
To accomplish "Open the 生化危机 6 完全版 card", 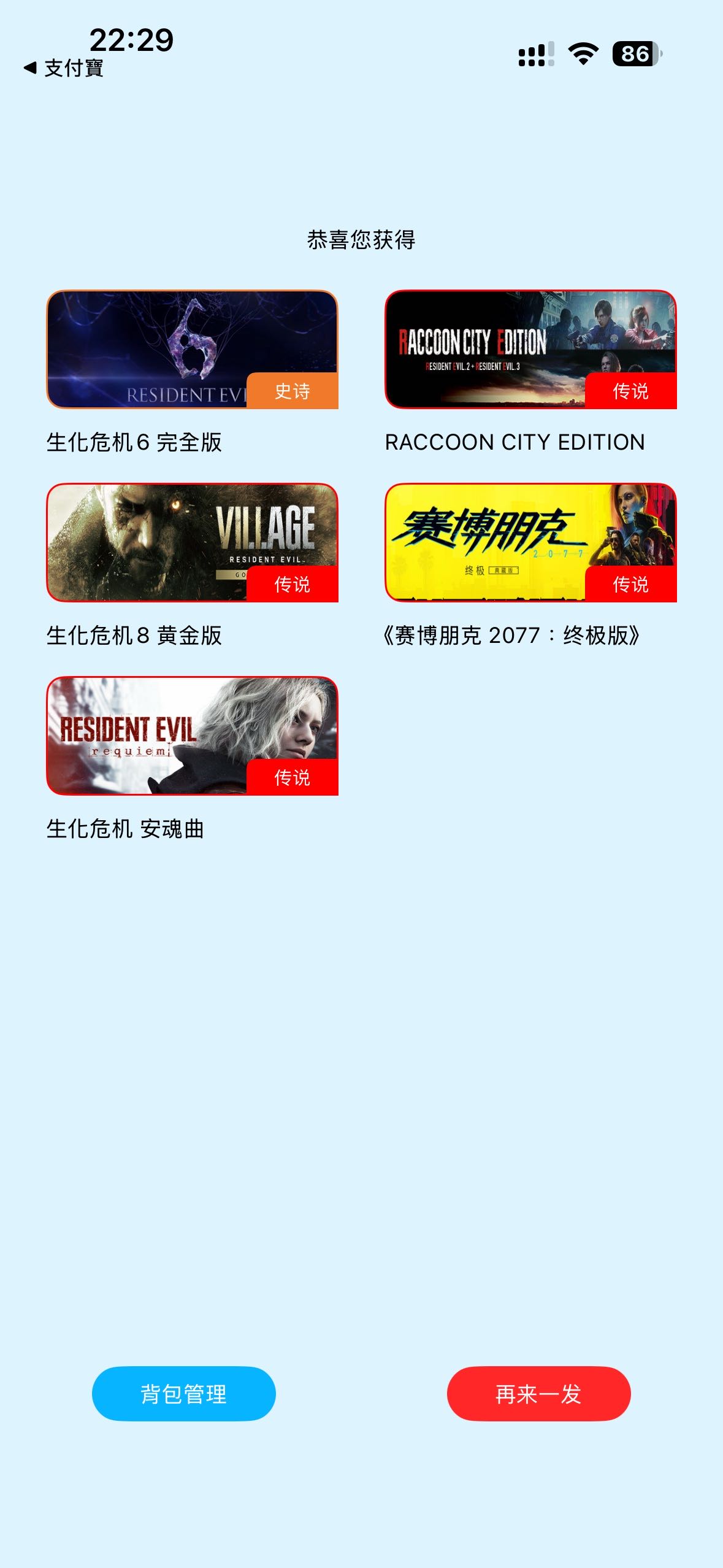I will tap(192, 350).
